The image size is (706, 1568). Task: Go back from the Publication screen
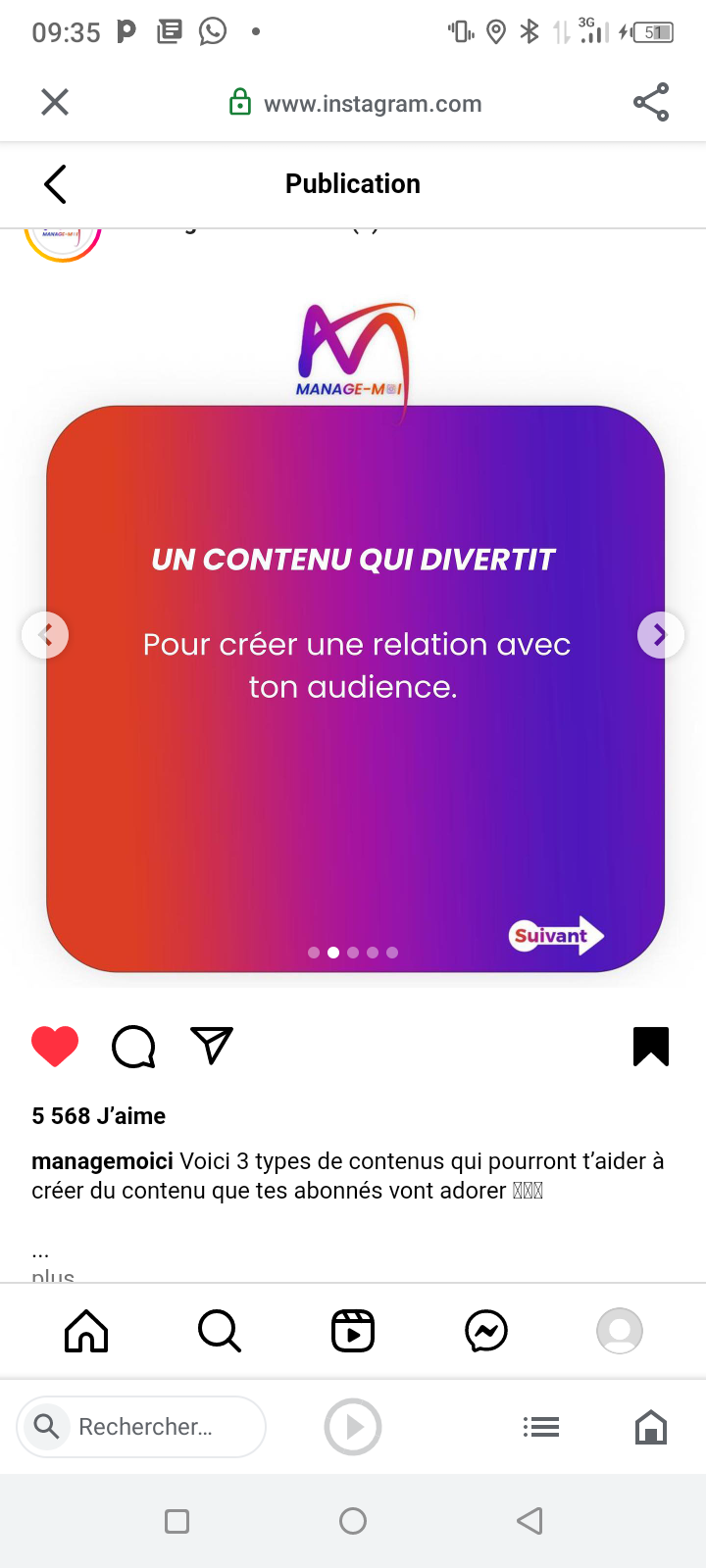coord(55,184)
